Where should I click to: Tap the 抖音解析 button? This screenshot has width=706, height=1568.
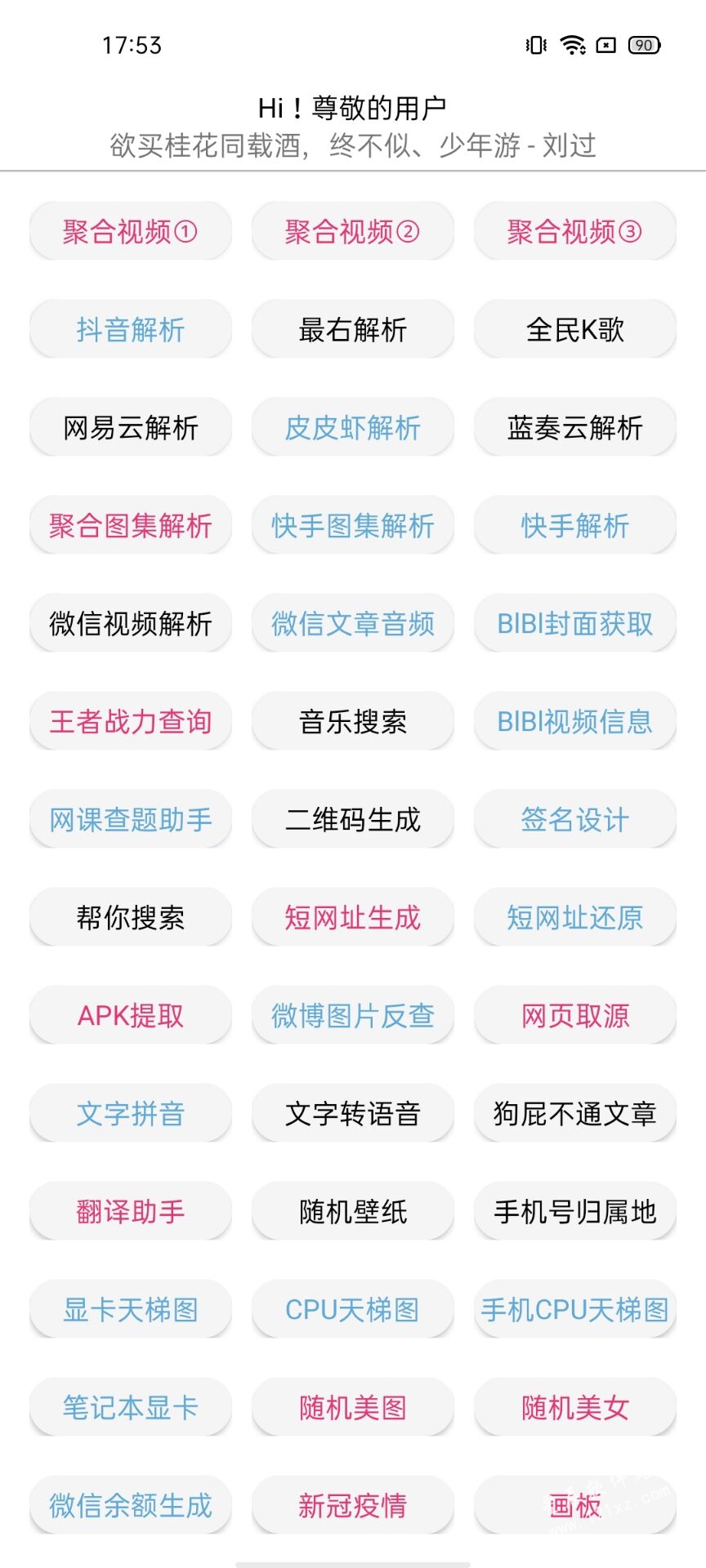point(131,330)
